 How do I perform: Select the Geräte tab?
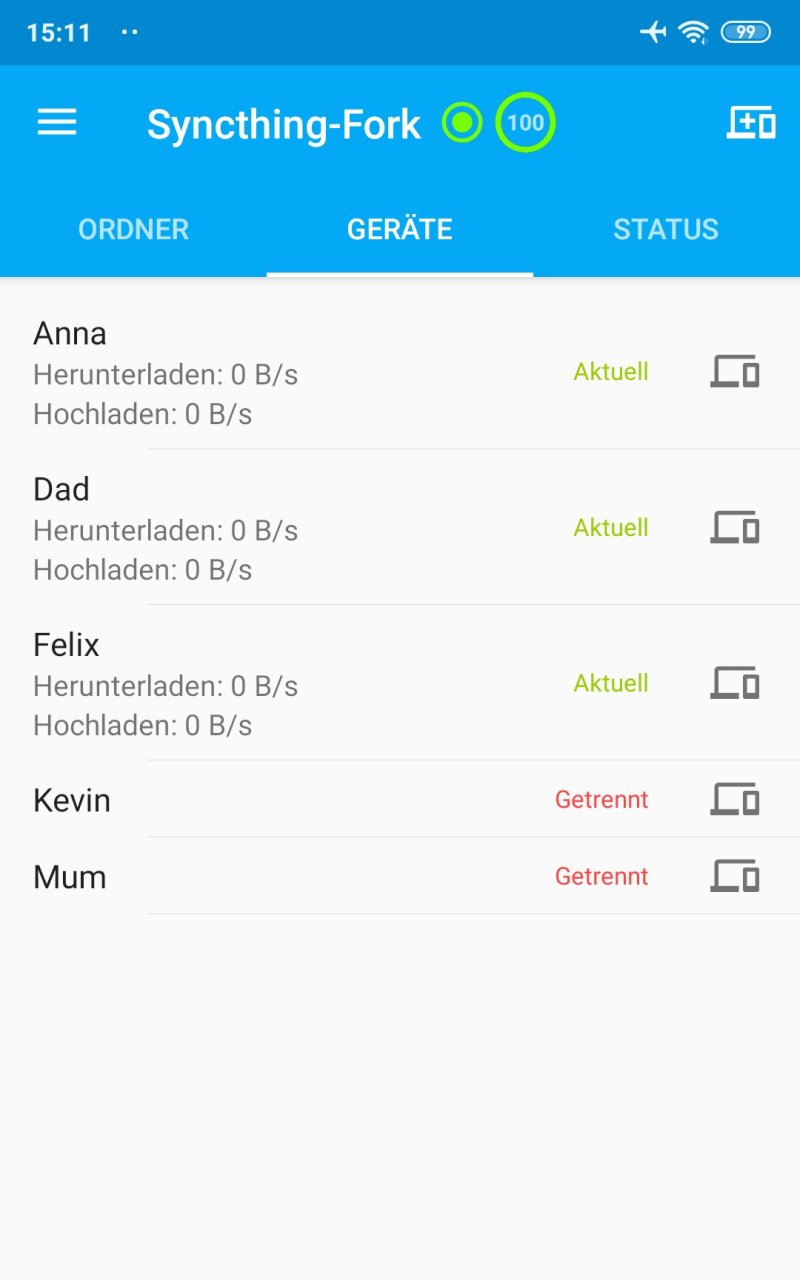tap(400, 229)
